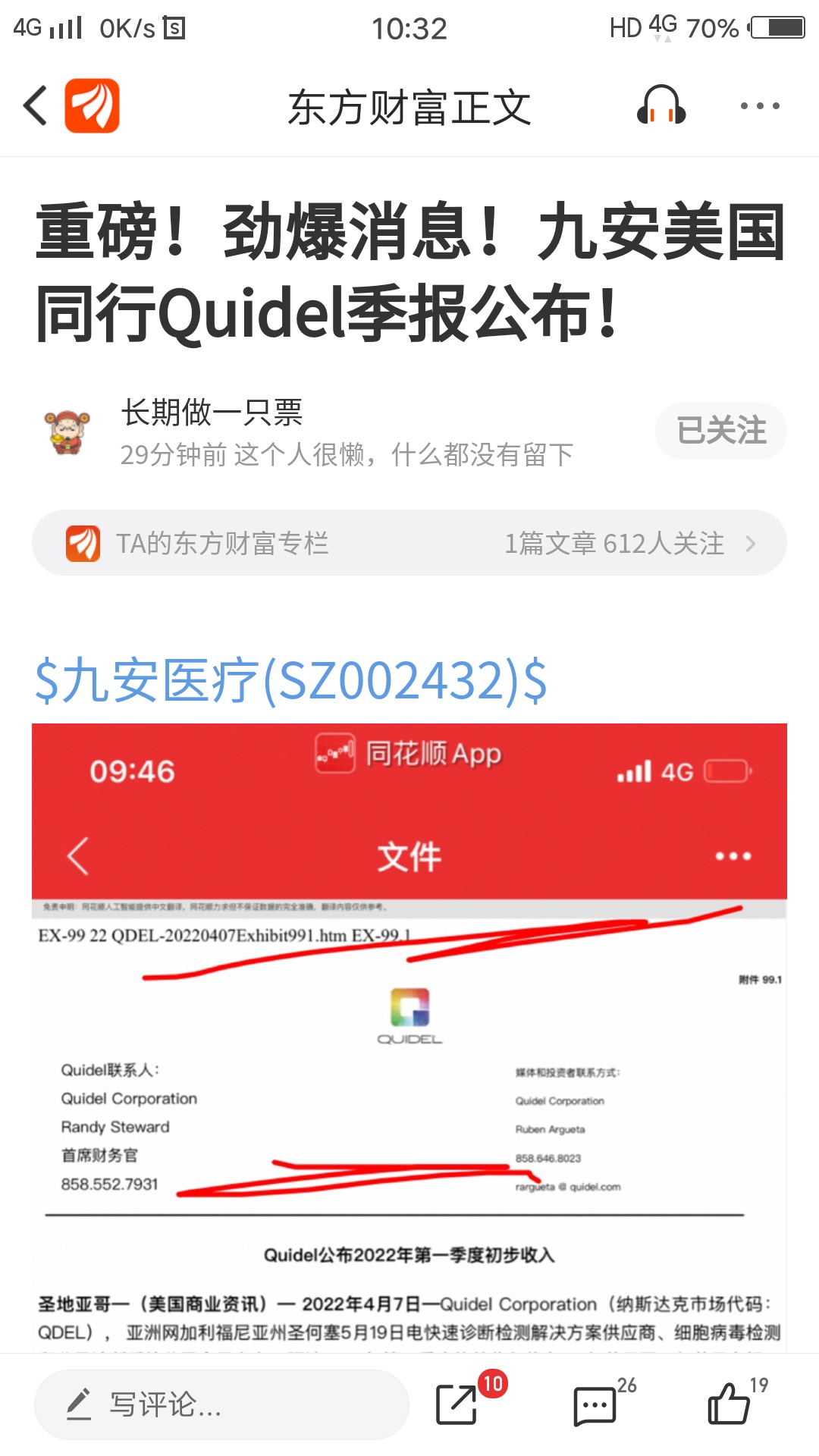Image resolution: width=819 pixels, height=1456 pixels.
Task: Open the $九安医疗(SZ002432)$ stock link
Action: coord(291,680)
